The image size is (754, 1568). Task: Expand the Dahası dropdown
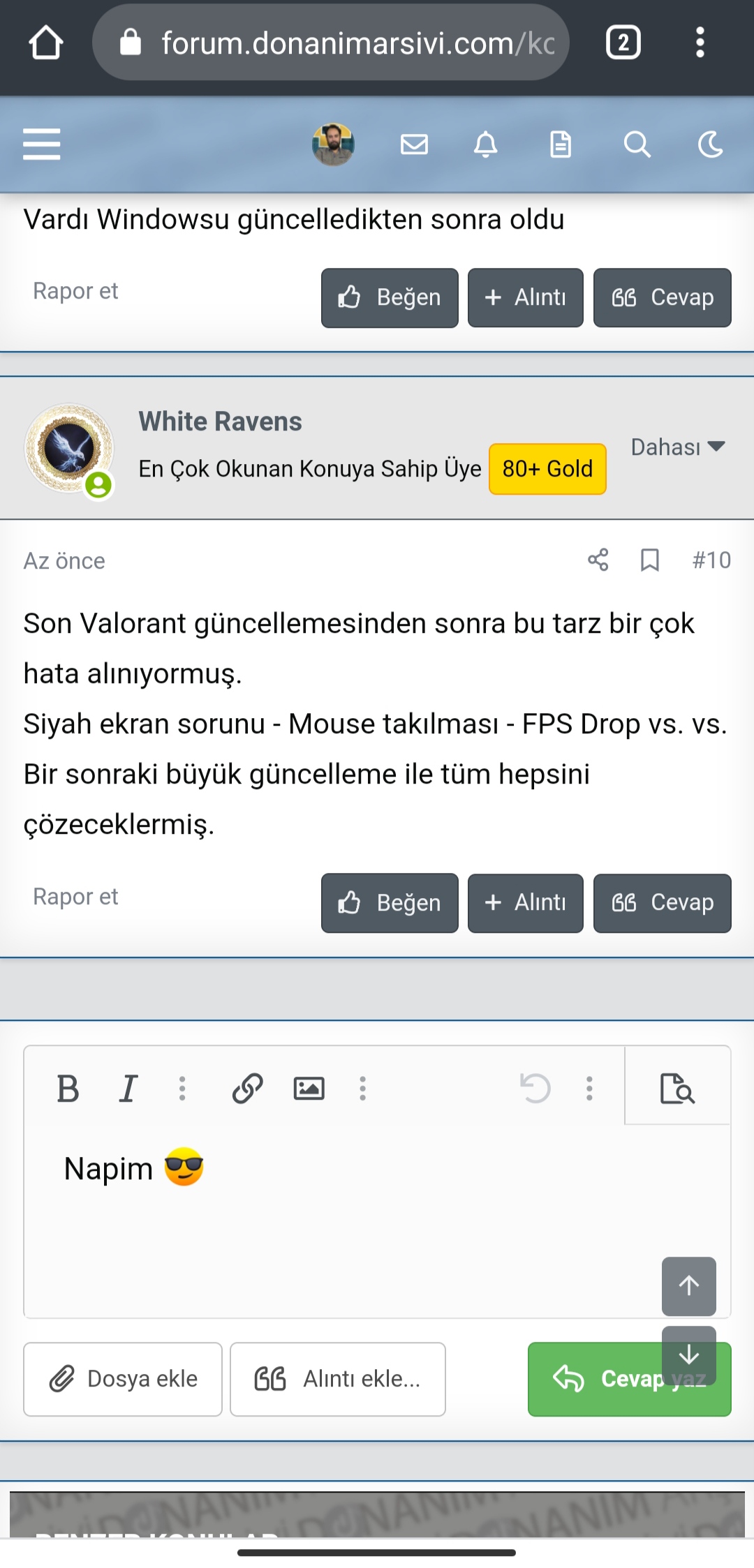(x=678, y=447)
